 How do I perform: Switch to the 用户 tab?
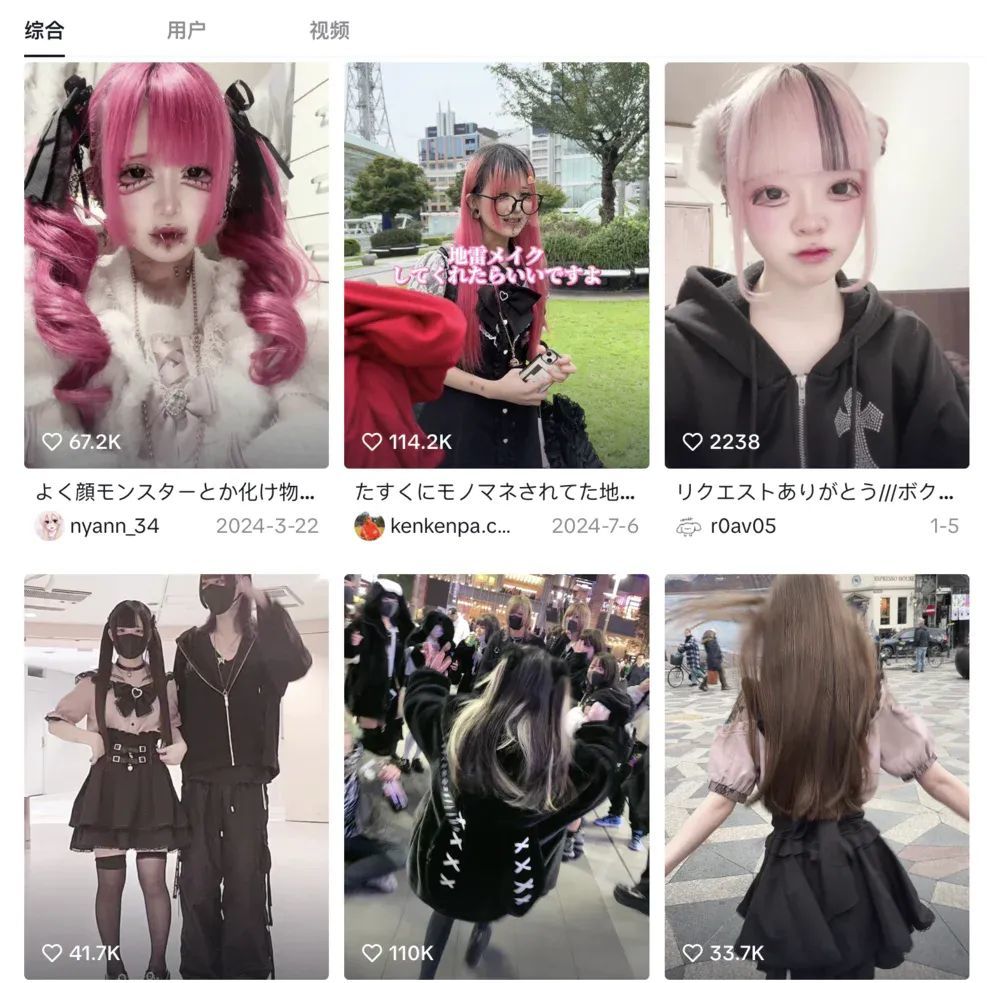pos(186,30)
